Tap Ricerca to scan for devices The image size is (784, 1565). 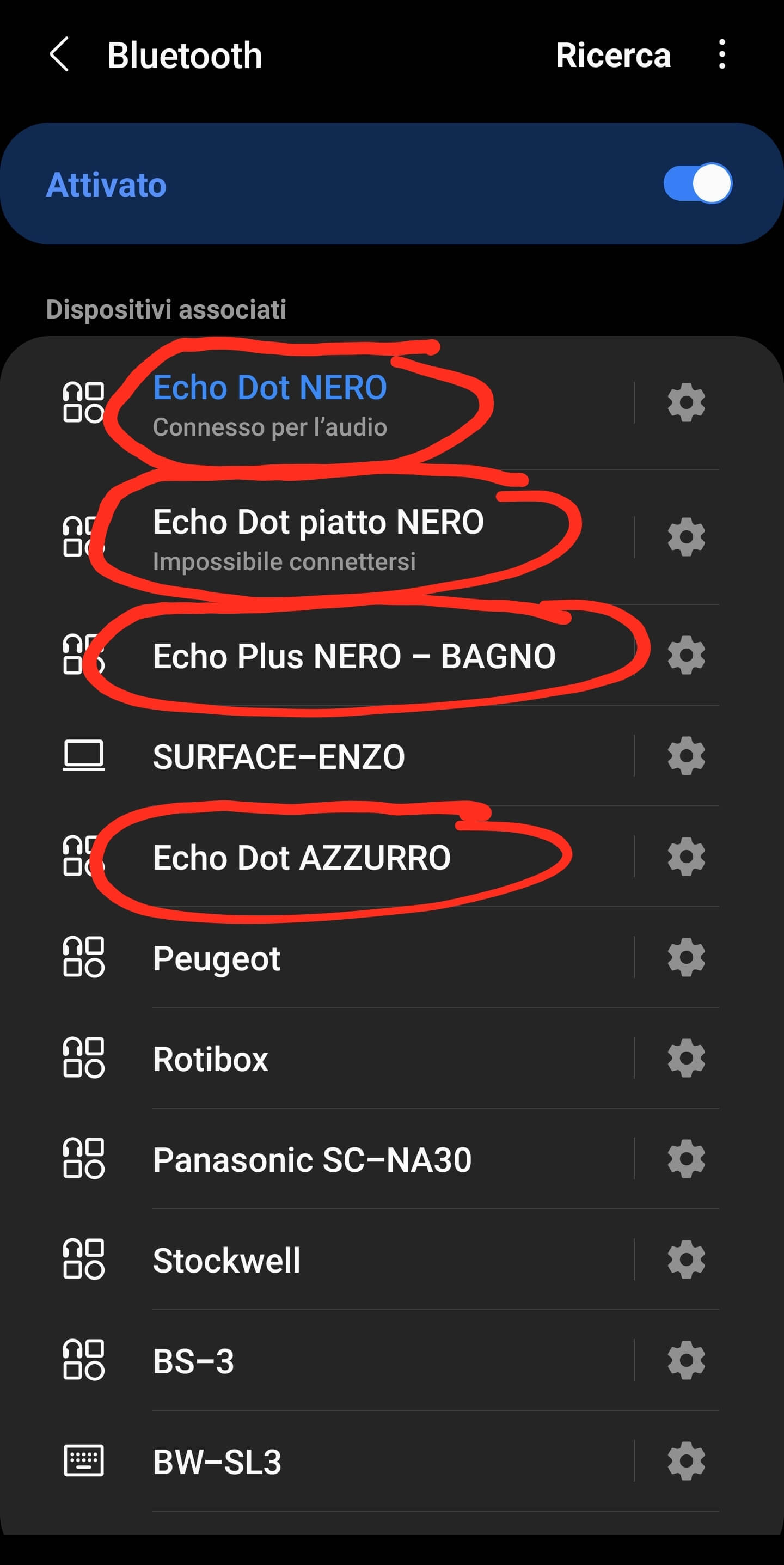tap(612, 56)
